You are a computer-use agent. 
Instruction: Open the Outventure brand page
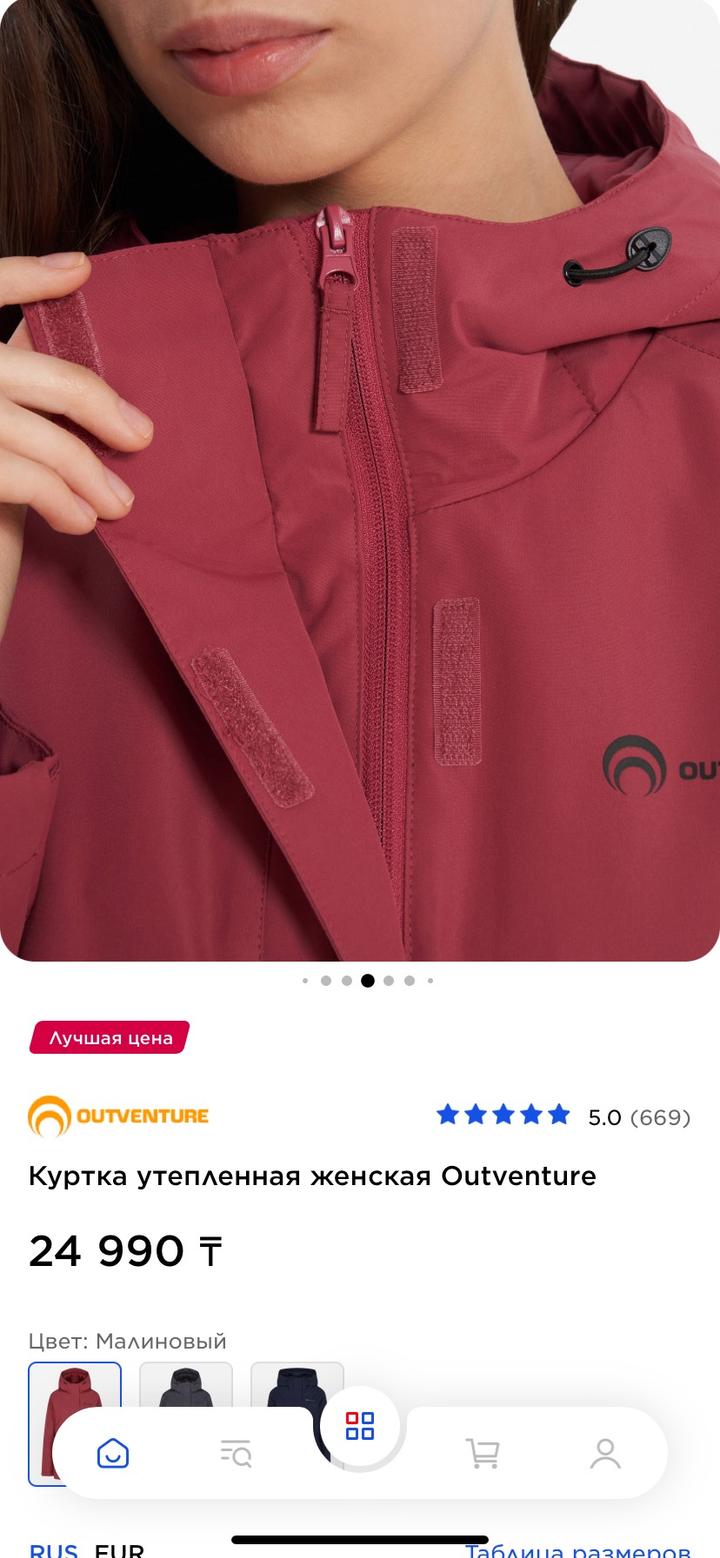[x=118, y=1116]
